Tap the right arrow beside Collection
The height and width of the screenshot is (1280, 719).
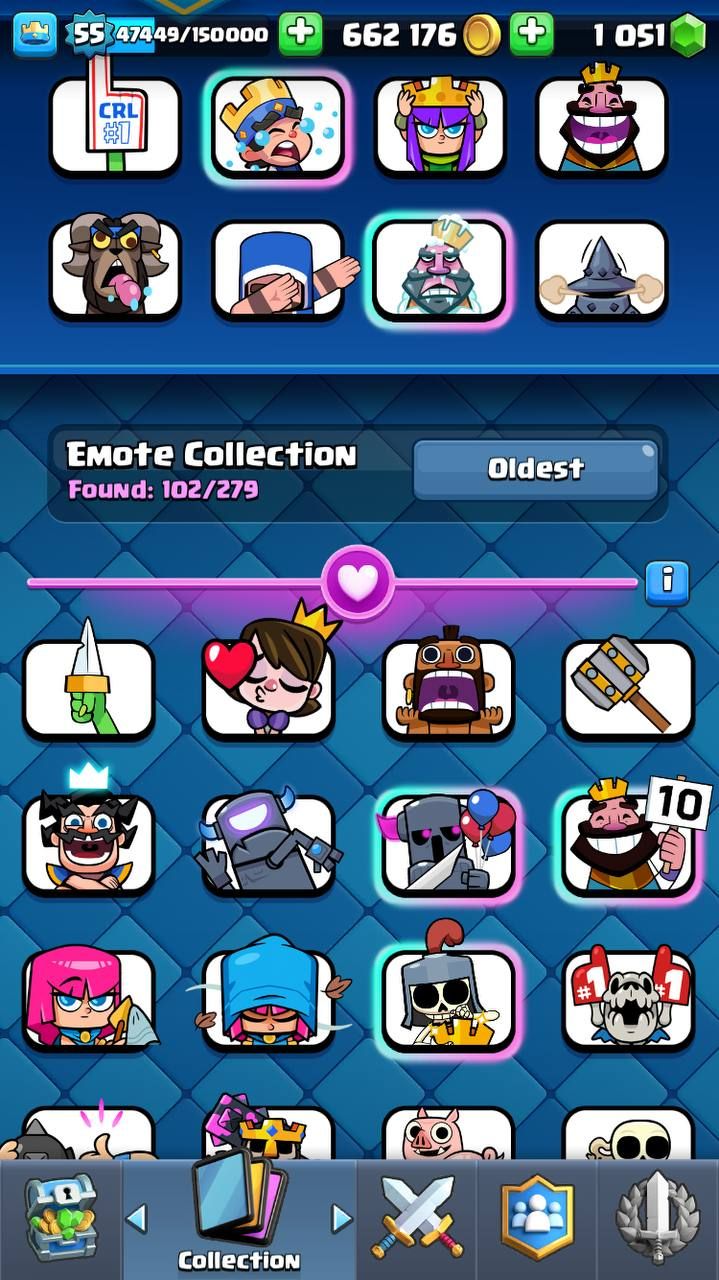point(342,1218)
